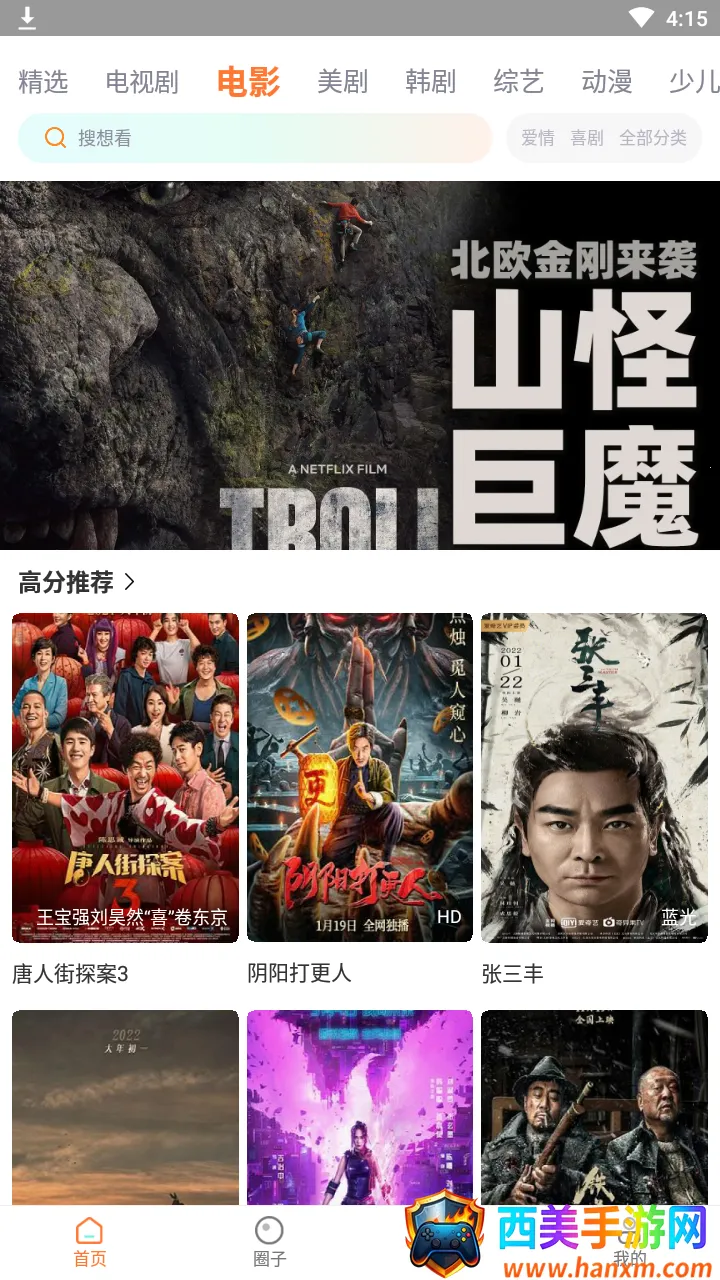Go to the 首页 home tab
This screenshot has width=720, height=1280.
pyautogui.click(x=90, y=1242)
